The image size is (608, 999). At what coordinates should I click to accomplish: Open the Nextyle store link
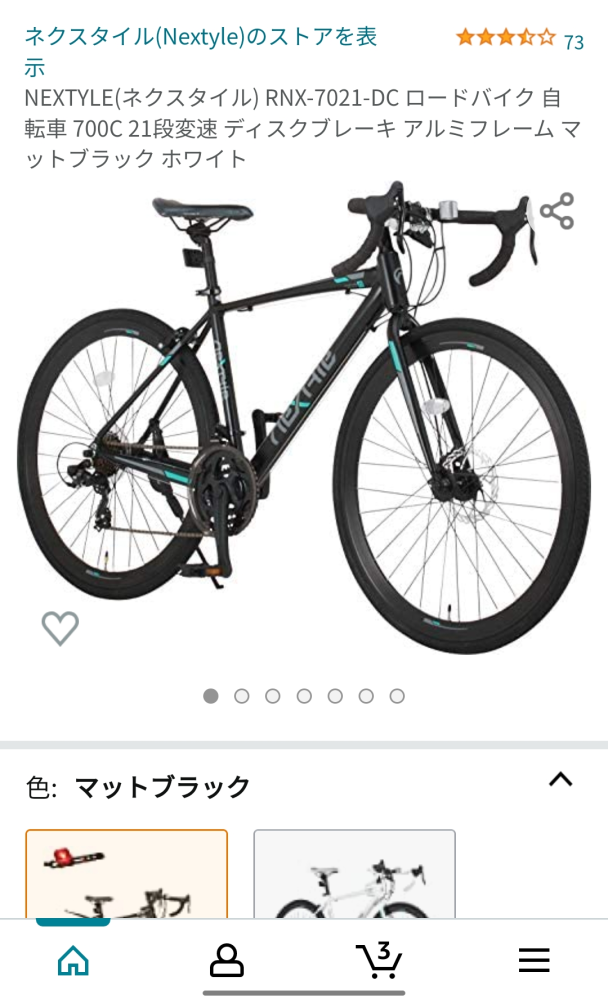point(201,51)
